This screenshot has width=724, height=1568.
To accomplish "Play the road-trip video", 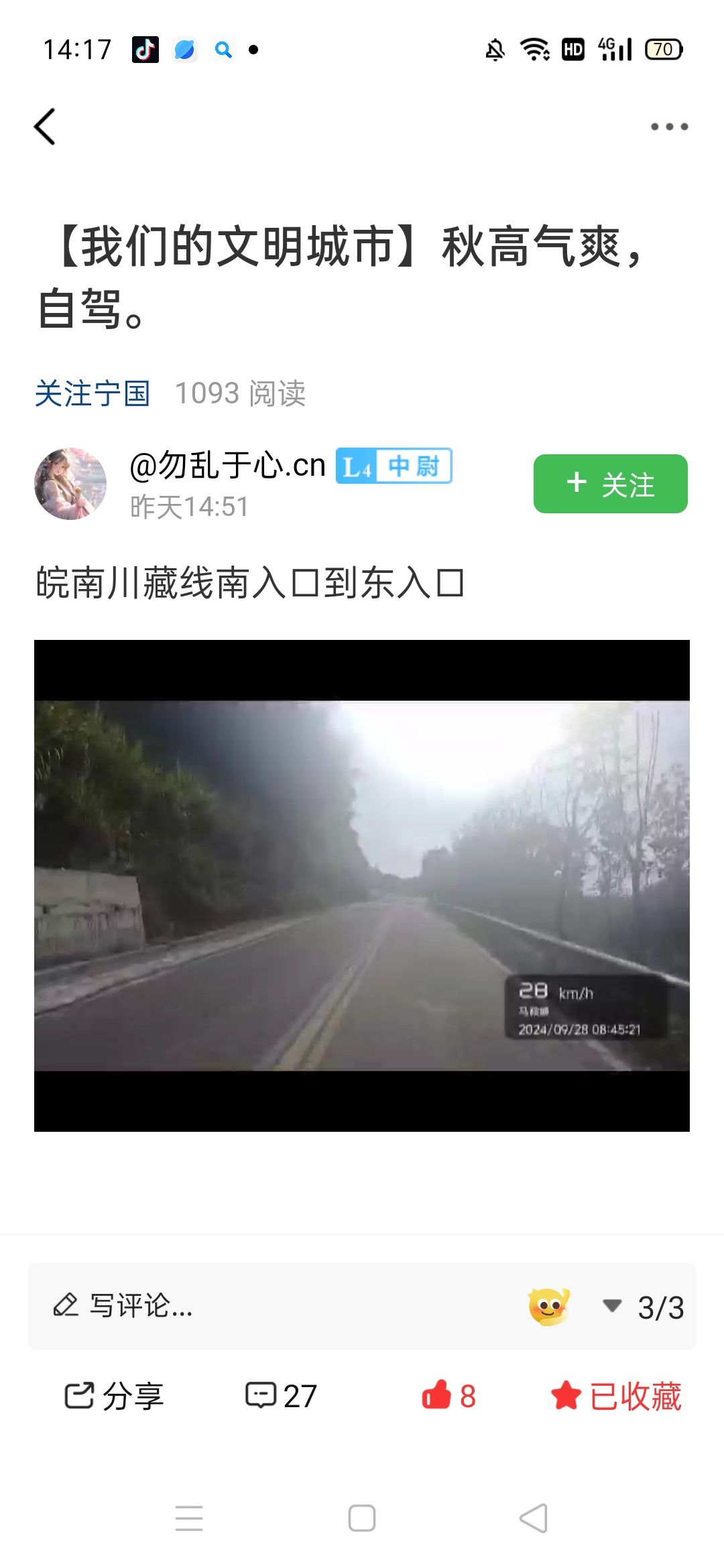I will 362,885.
